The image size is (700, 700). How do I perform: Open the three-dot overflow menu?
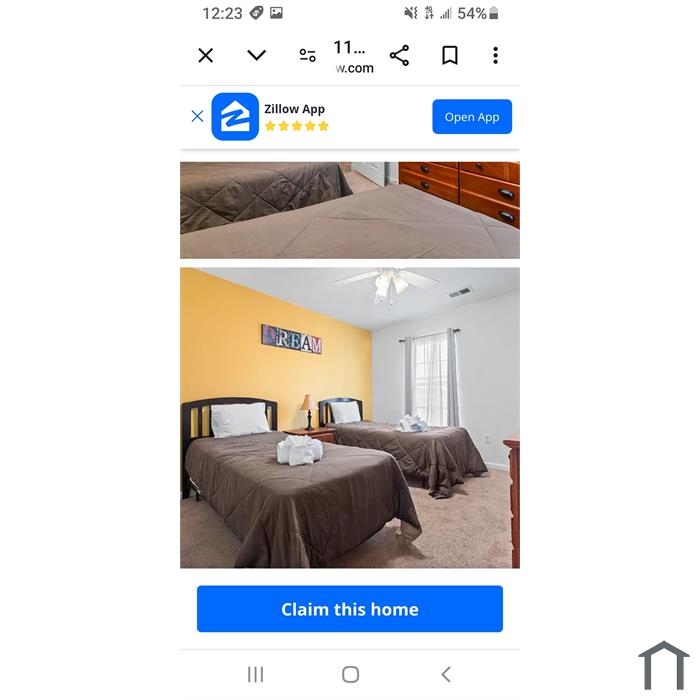point(495,56)
